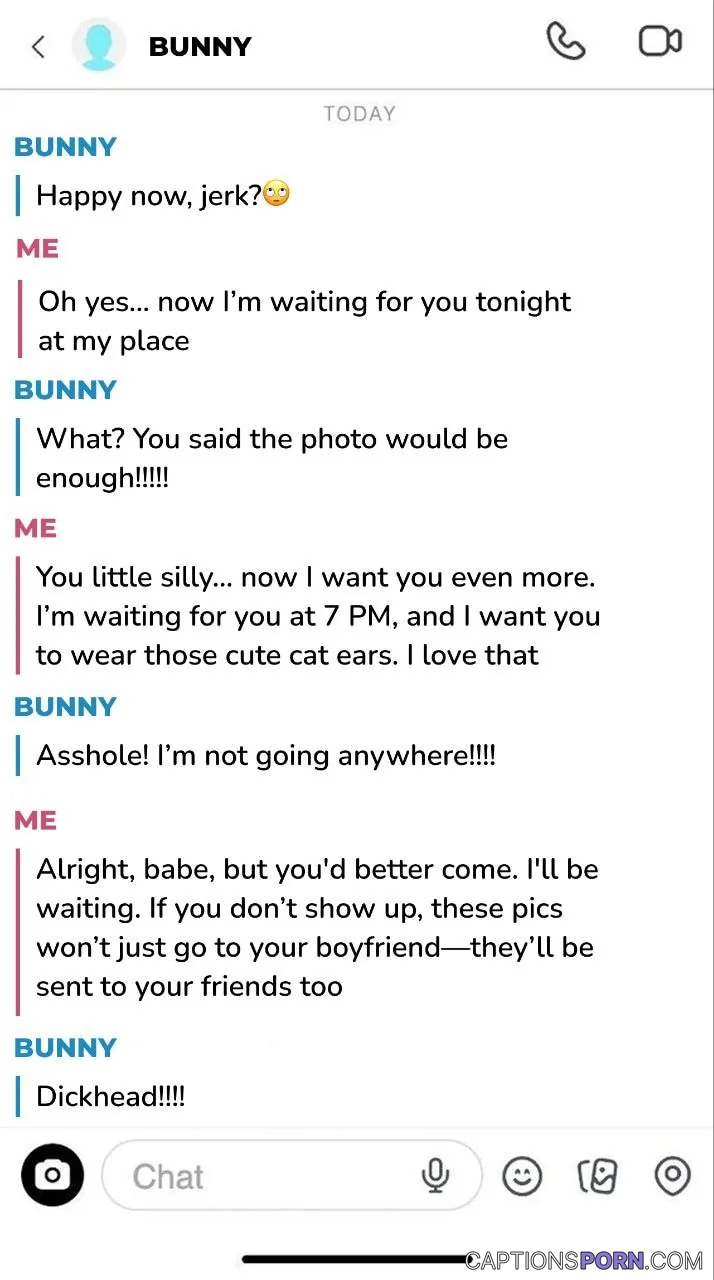Share location using the pin icon
Screen dimensions: 714x1280
(673, 1176)
